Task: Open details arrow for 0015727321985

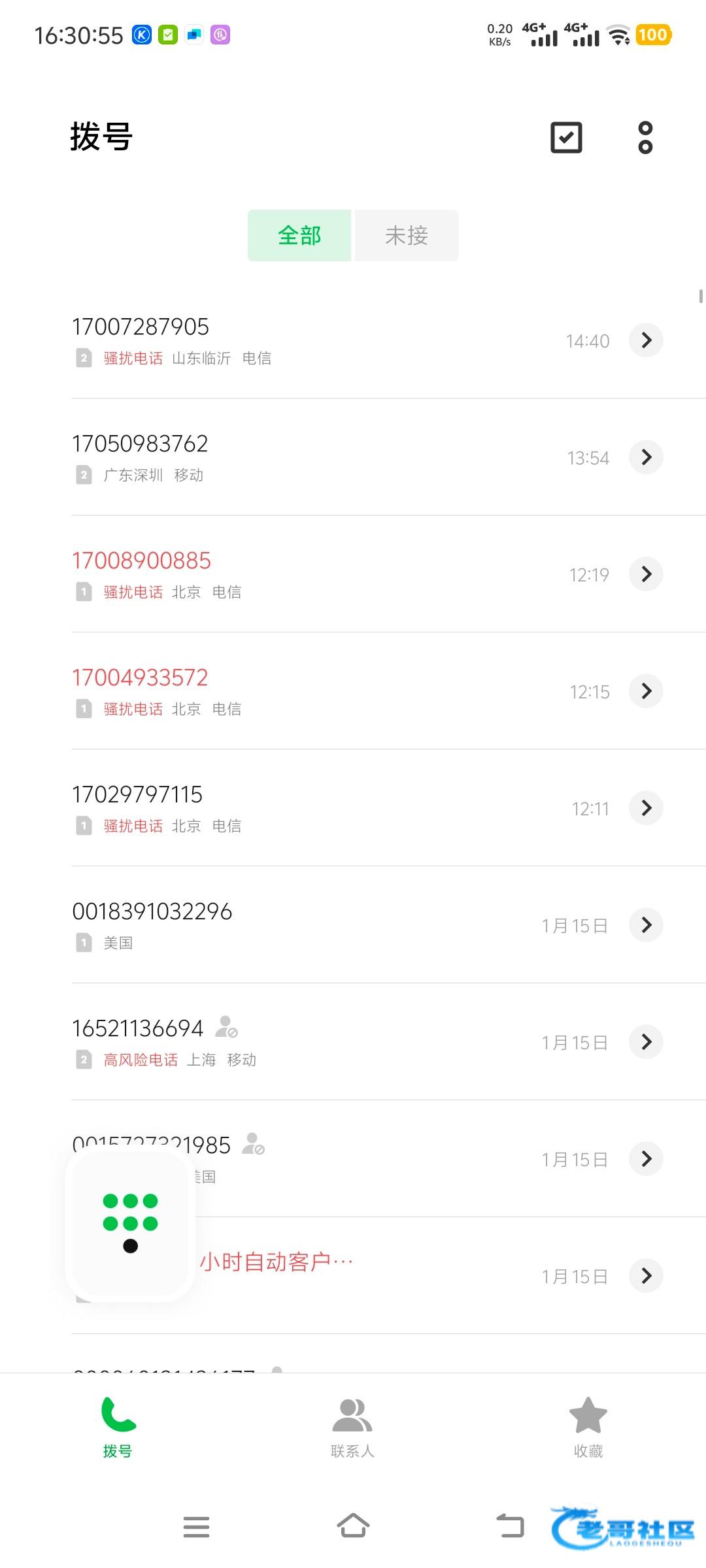Action: pyautogui.click(x=646, y=1158)
